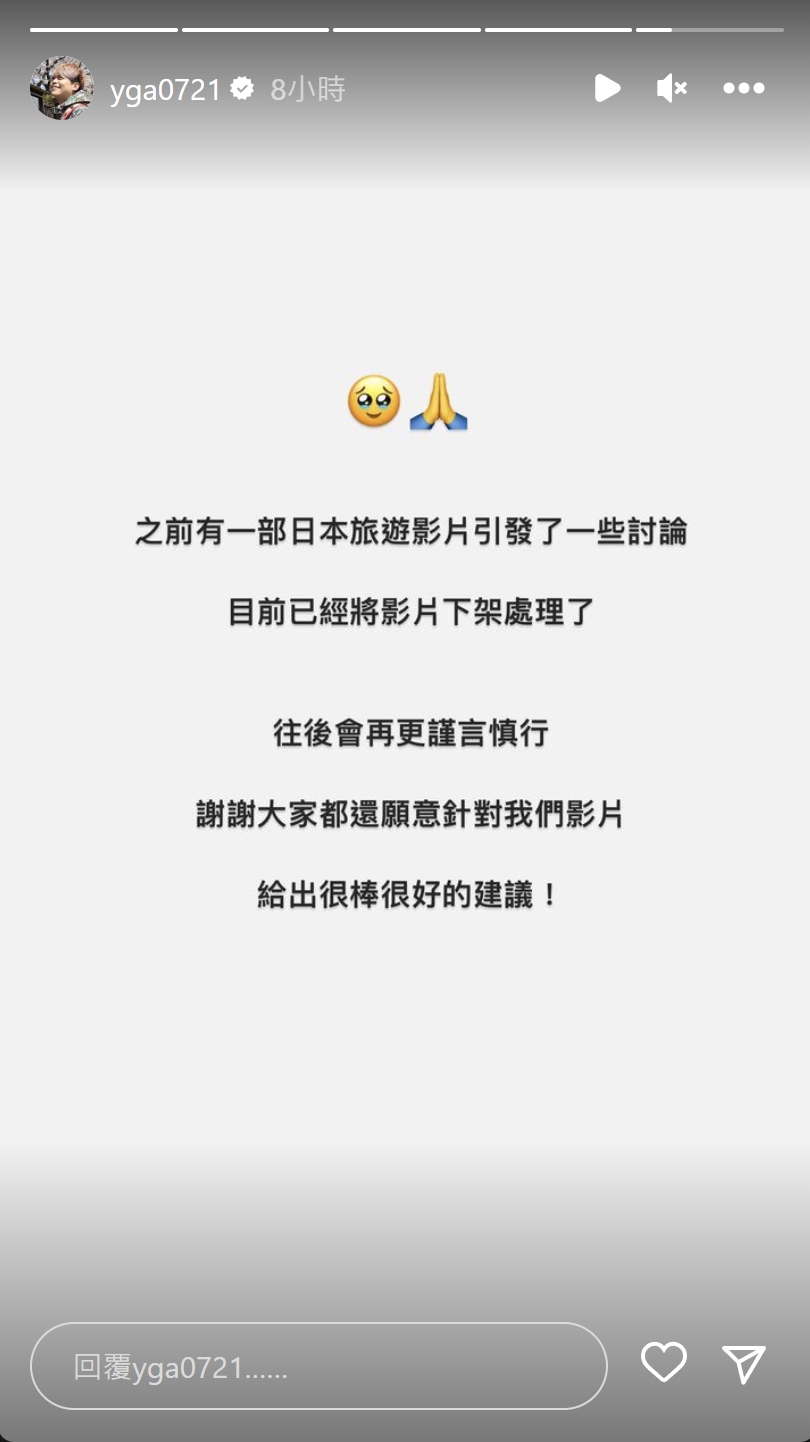The width and height of the screenshot is (810, 1442).
Task: Resume story playback
Action: click(x=607, y=89)
